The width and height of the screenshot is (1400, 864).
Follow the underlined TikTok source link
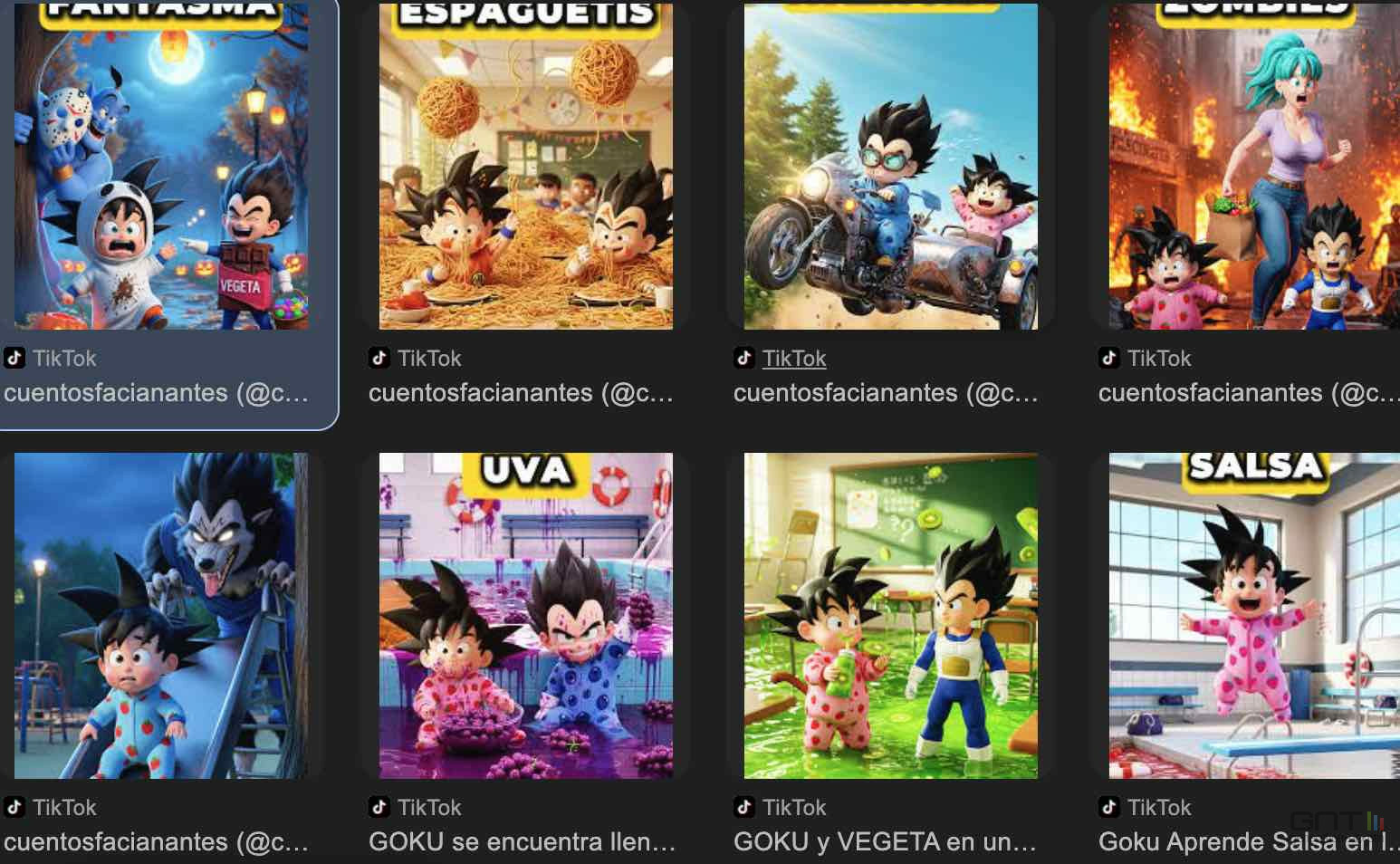[793, 359]
